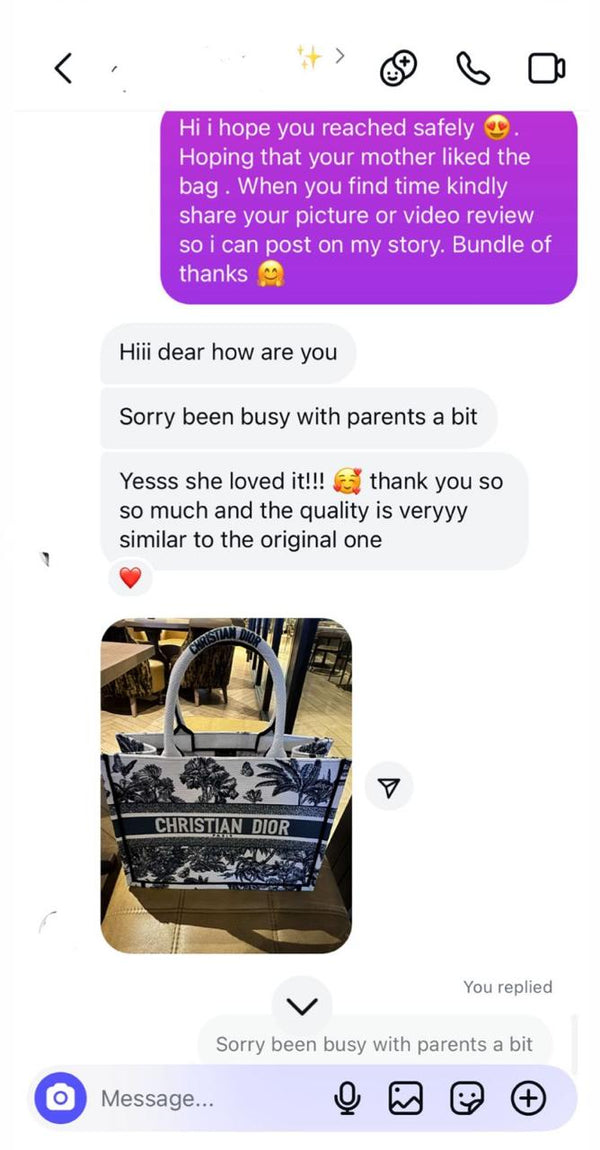
Task: Open the sticker and emoji themes icon
Action: tap(398, 69)
